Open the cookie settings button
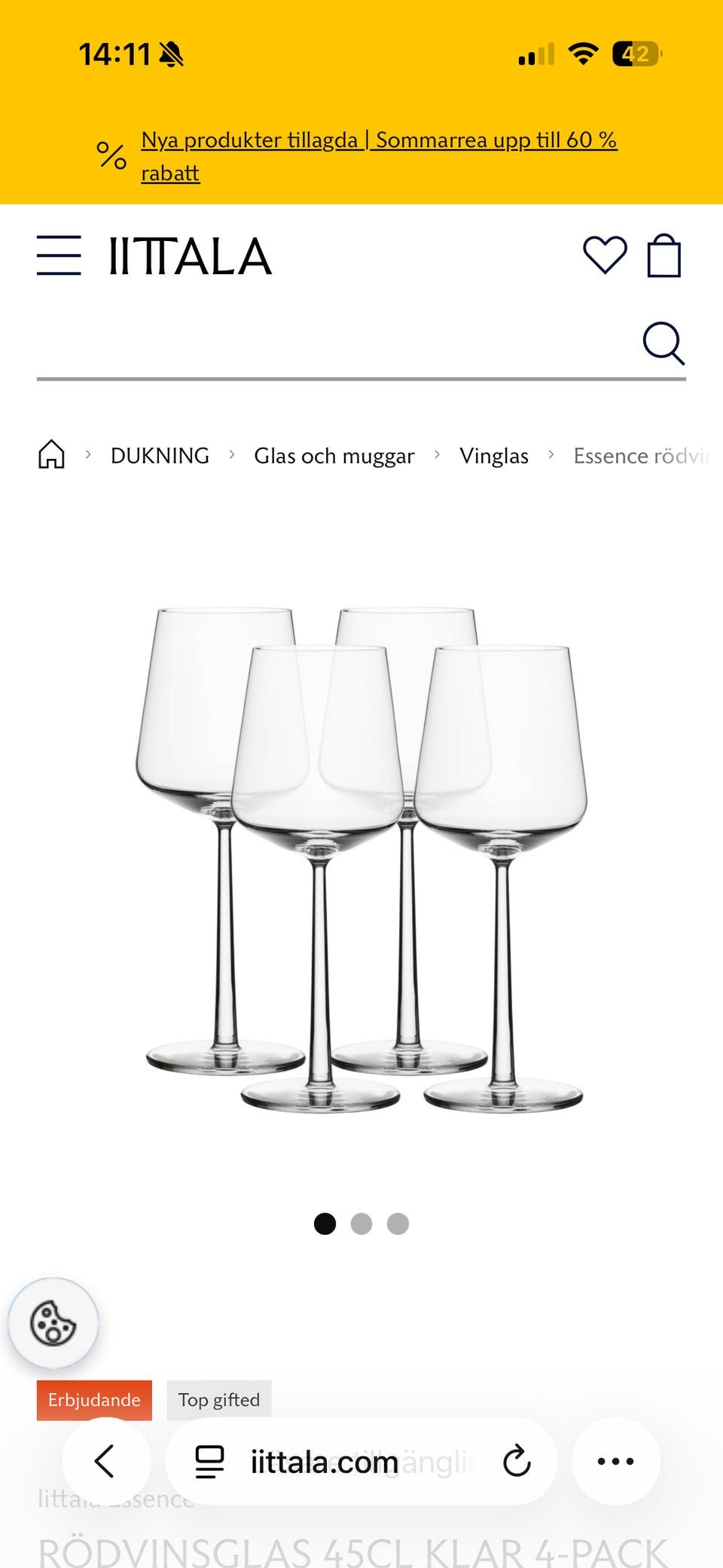This screenshot has width=723, height=1568. click(53, 1323)
